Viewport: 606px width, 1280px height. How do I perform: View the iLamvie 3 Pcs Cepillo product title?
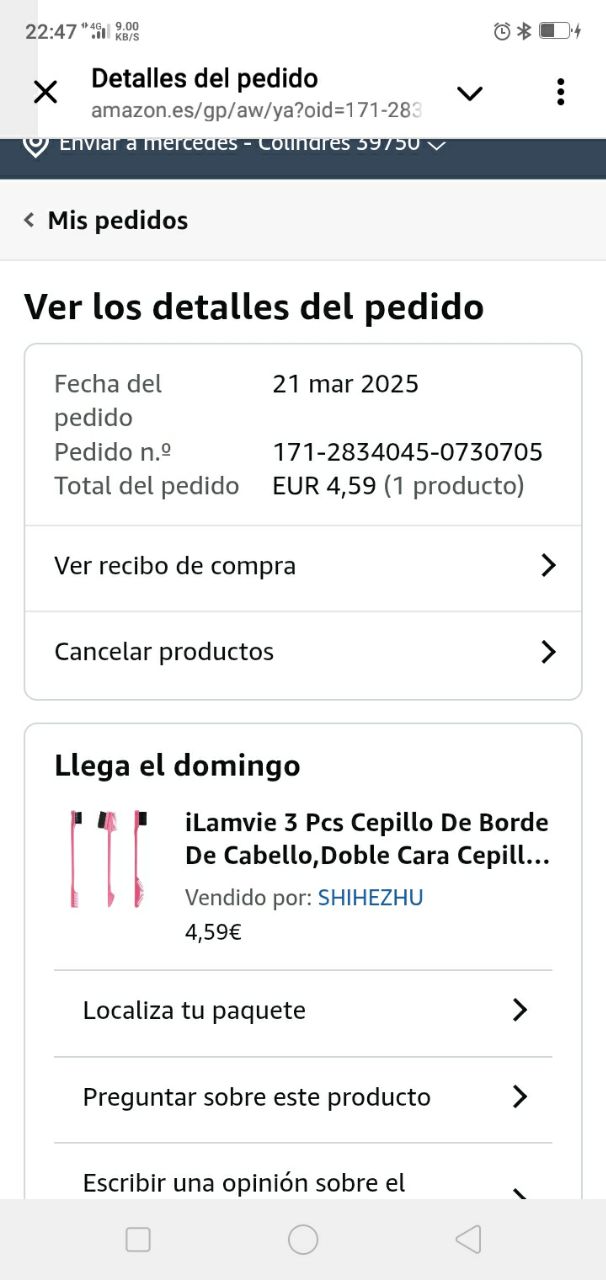tap(367, 839)
